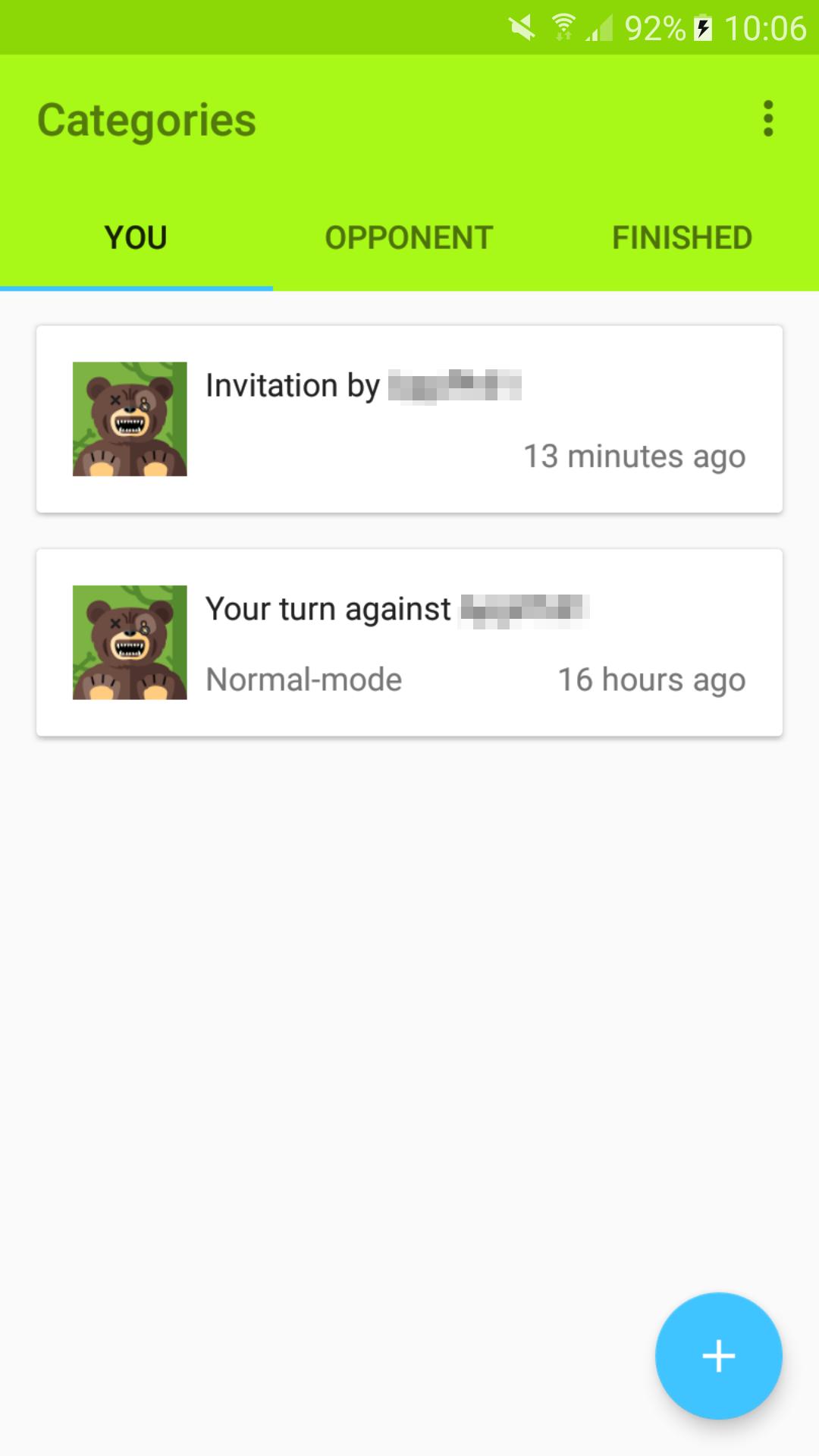This screenshot has height=1456, width=819.
Task: Switch to the OPPONENT tab
Action: coord(409,238)
